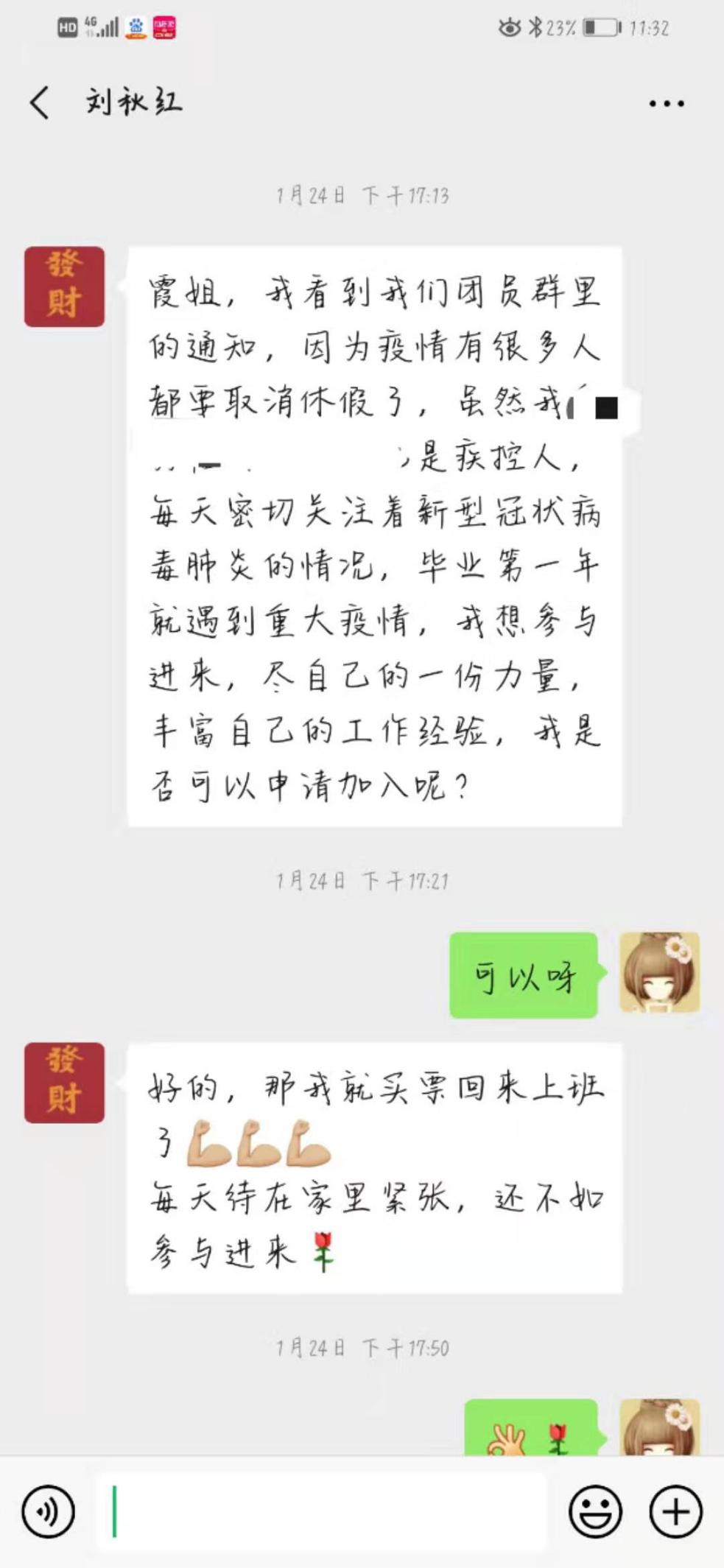Open the three-dot chat options menu

pos(667,104)
